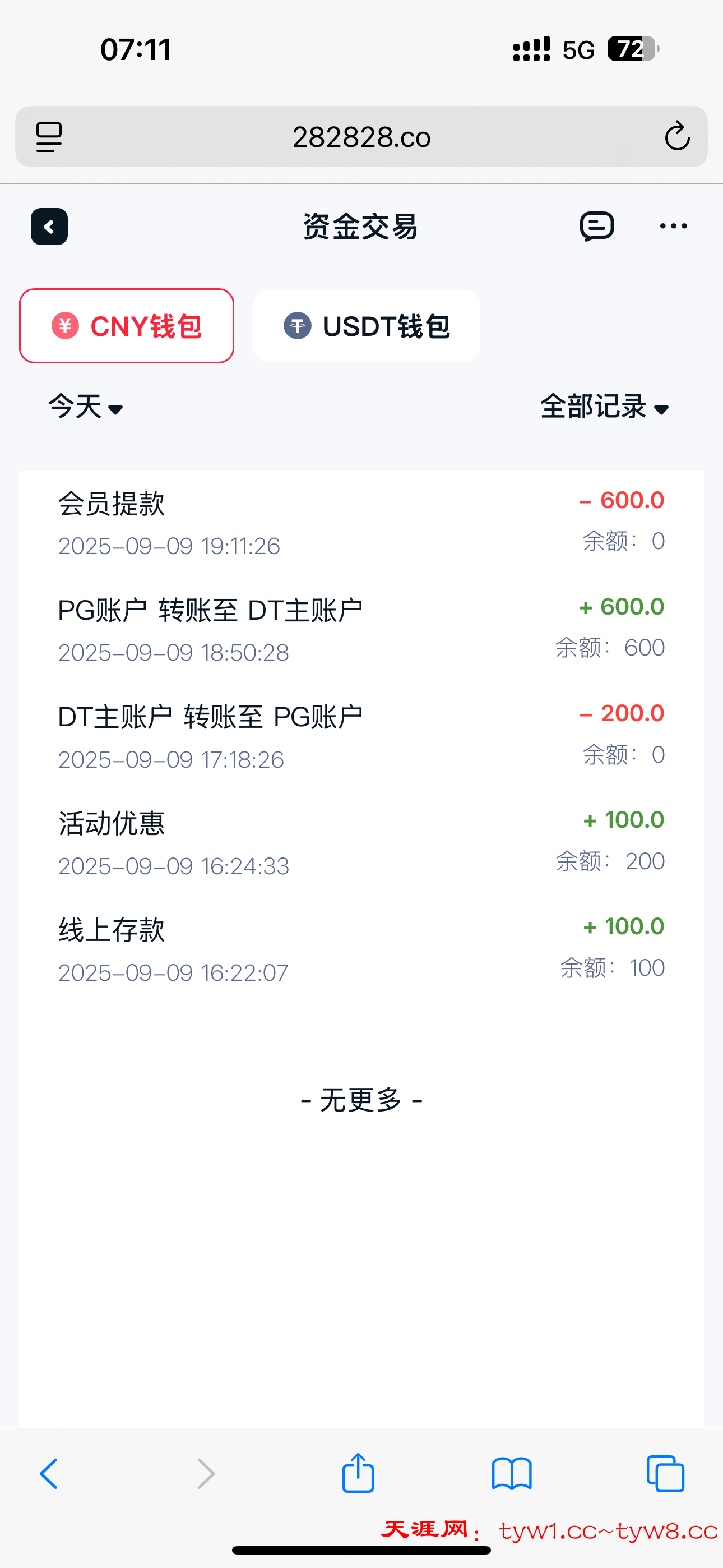
Task: Select the CNY钱包 tab
Action: 127,326
